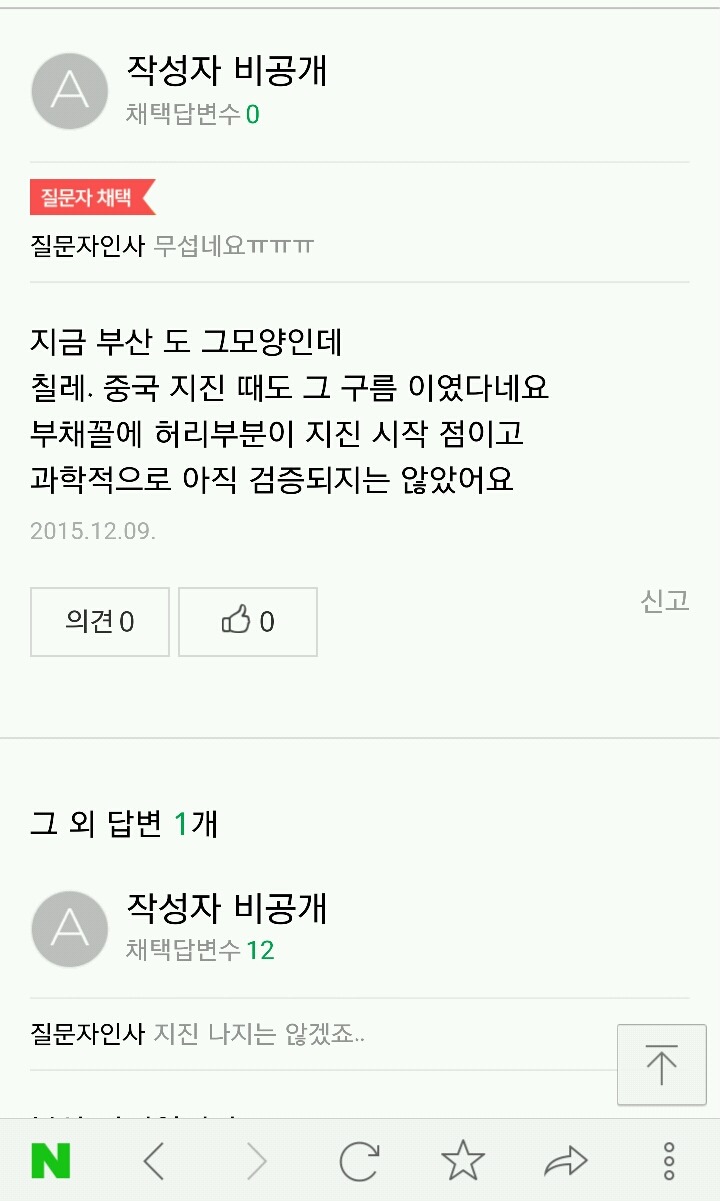Click the 질문자 채택 ribbon badge
This screenshot has width=720, height=1201.
(x=83, y=197)
